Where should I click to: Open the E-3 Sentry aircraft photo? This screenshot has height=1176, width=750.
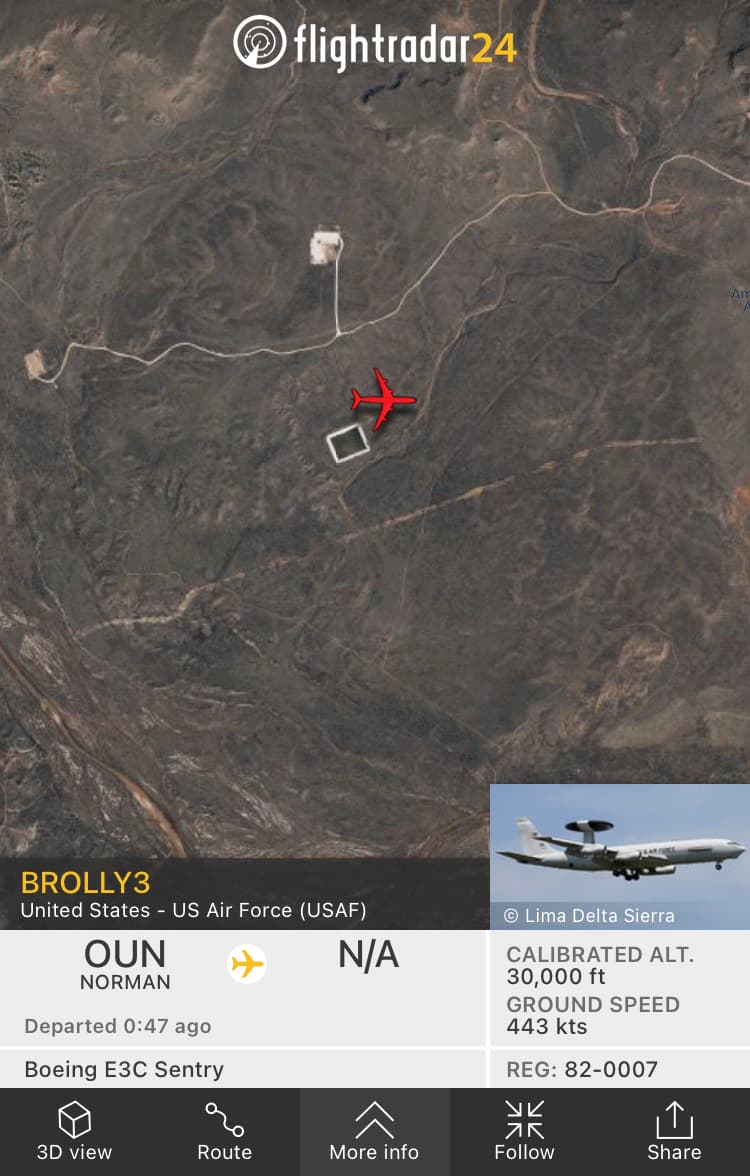[x=619, y=856]
